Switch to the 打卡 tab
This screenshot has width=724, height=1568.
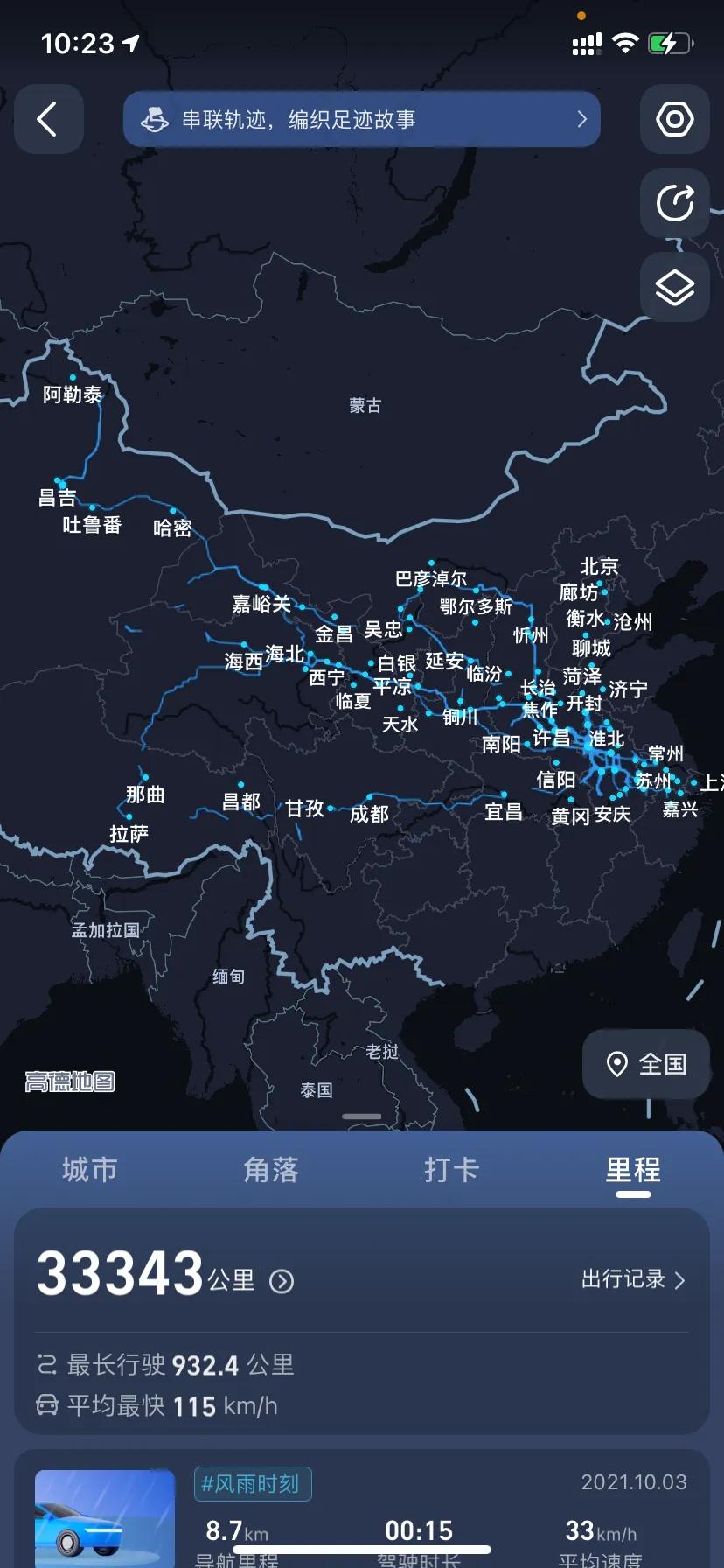[x=450, y=1169]
